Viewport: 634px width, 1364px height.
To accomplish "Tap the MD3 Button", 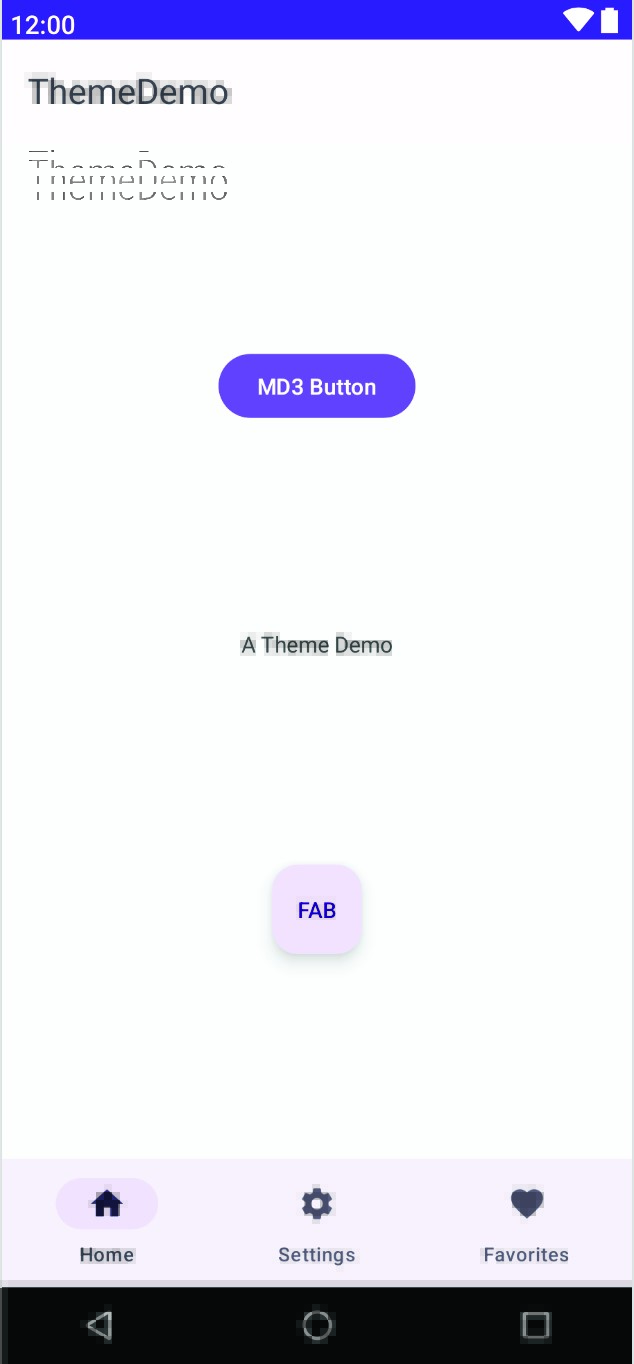I will [316, 386].
